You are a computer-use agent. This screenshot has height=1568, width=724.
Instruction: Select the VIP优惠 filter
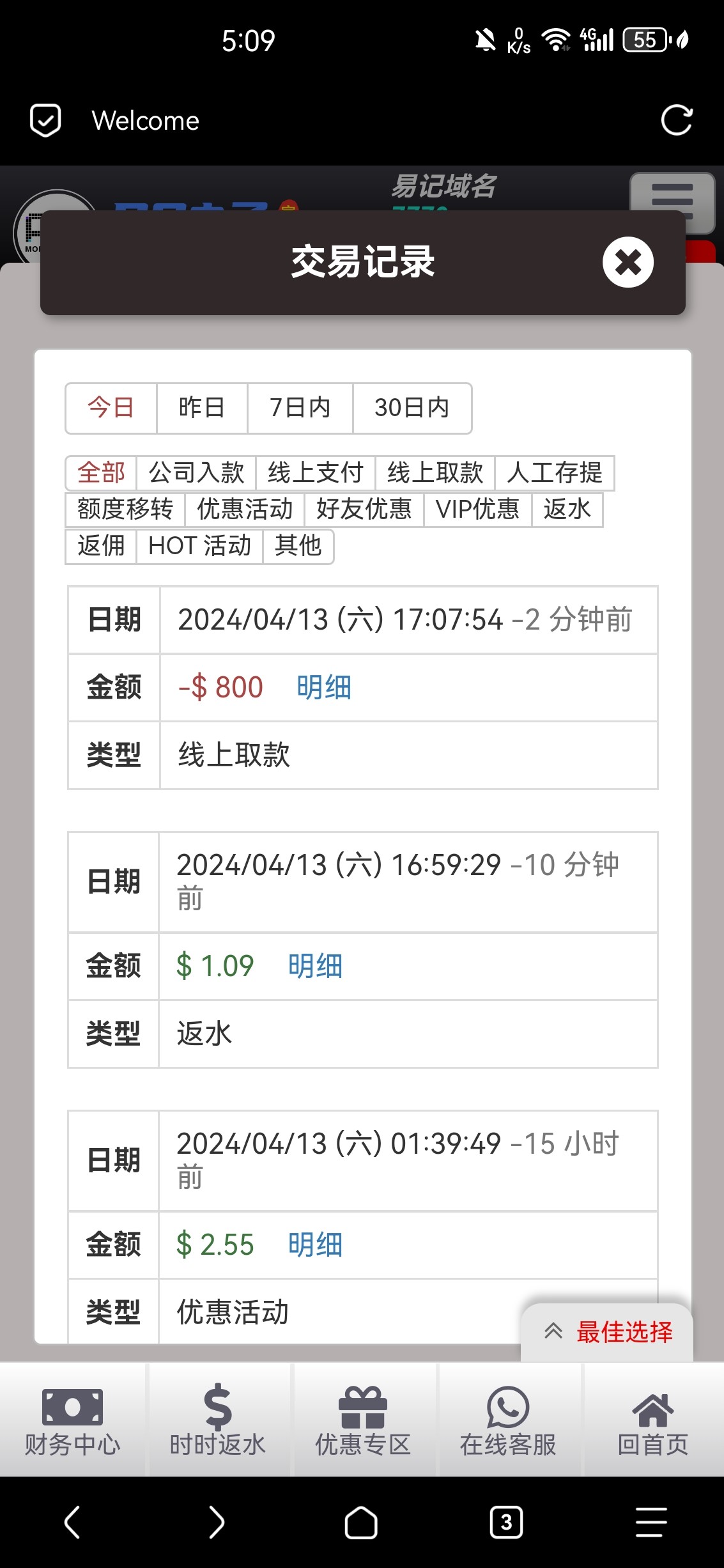(x=479, y=509)
